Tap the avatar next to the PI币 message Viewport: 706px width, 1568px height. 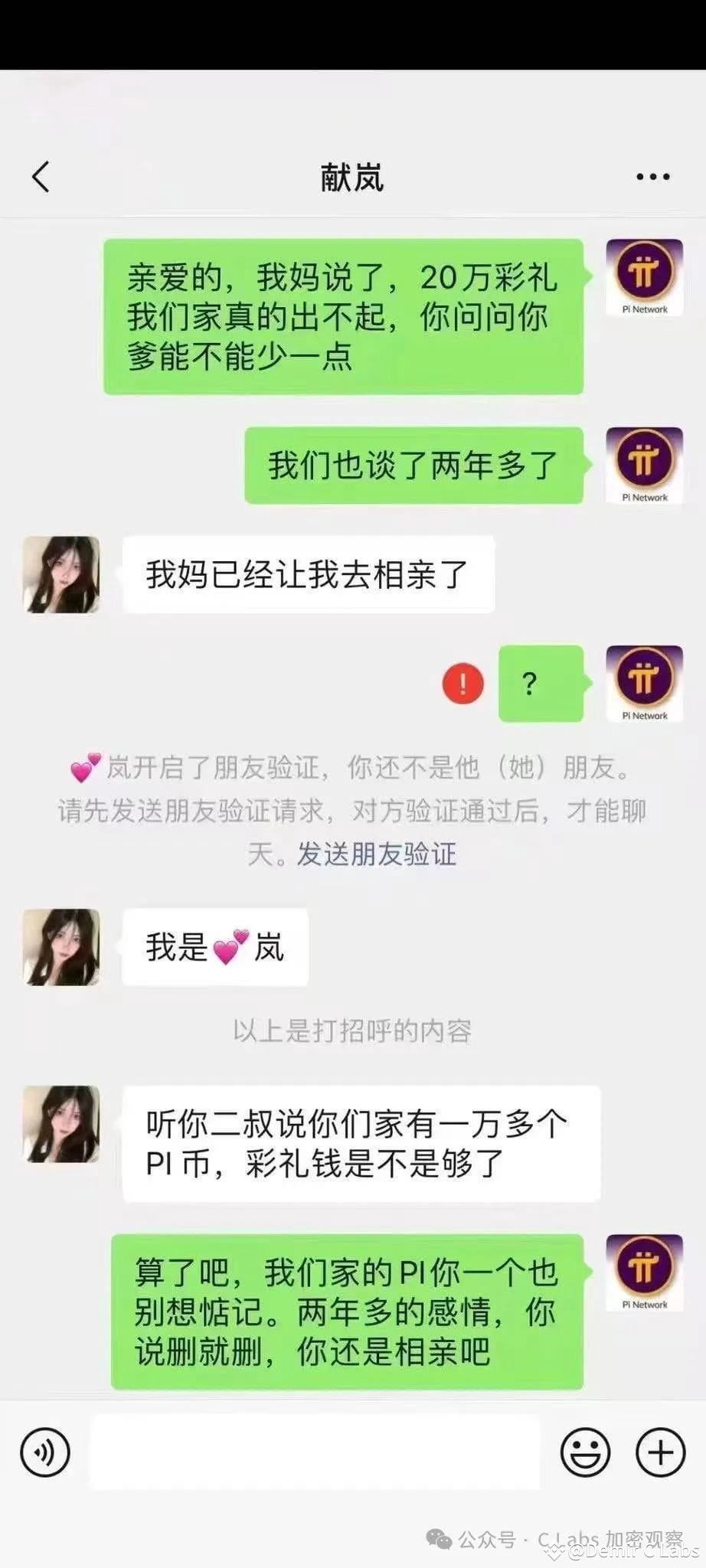point(60,1125)
